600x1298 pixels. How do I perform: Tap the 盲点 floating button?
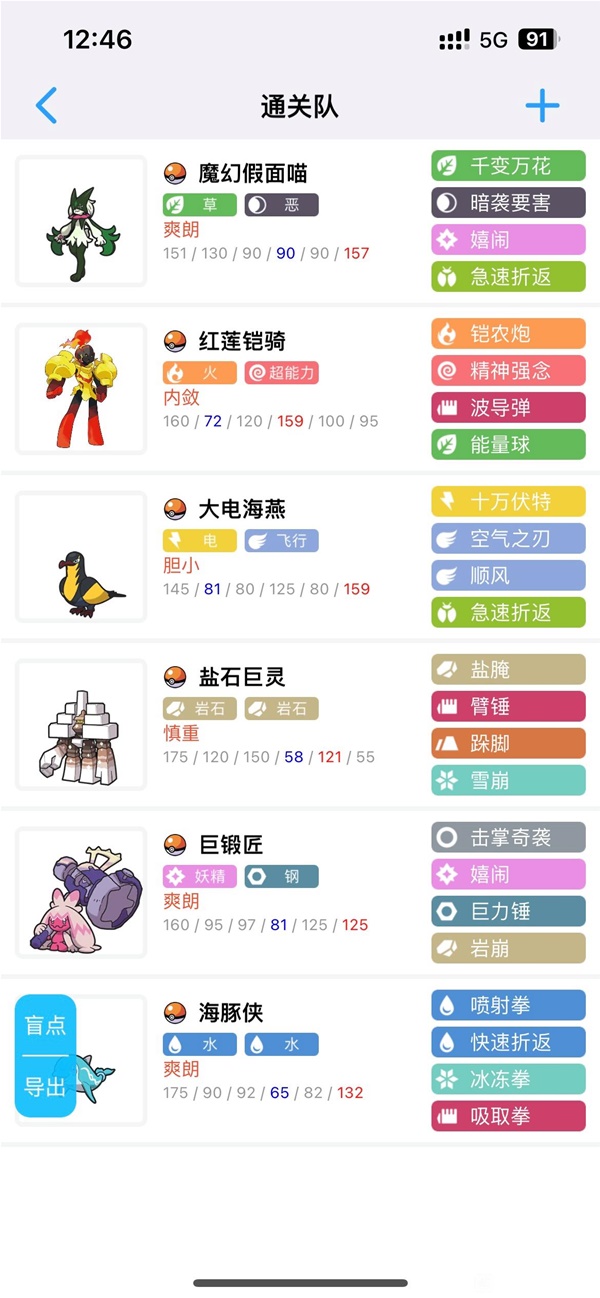(x=45, y=1026)
